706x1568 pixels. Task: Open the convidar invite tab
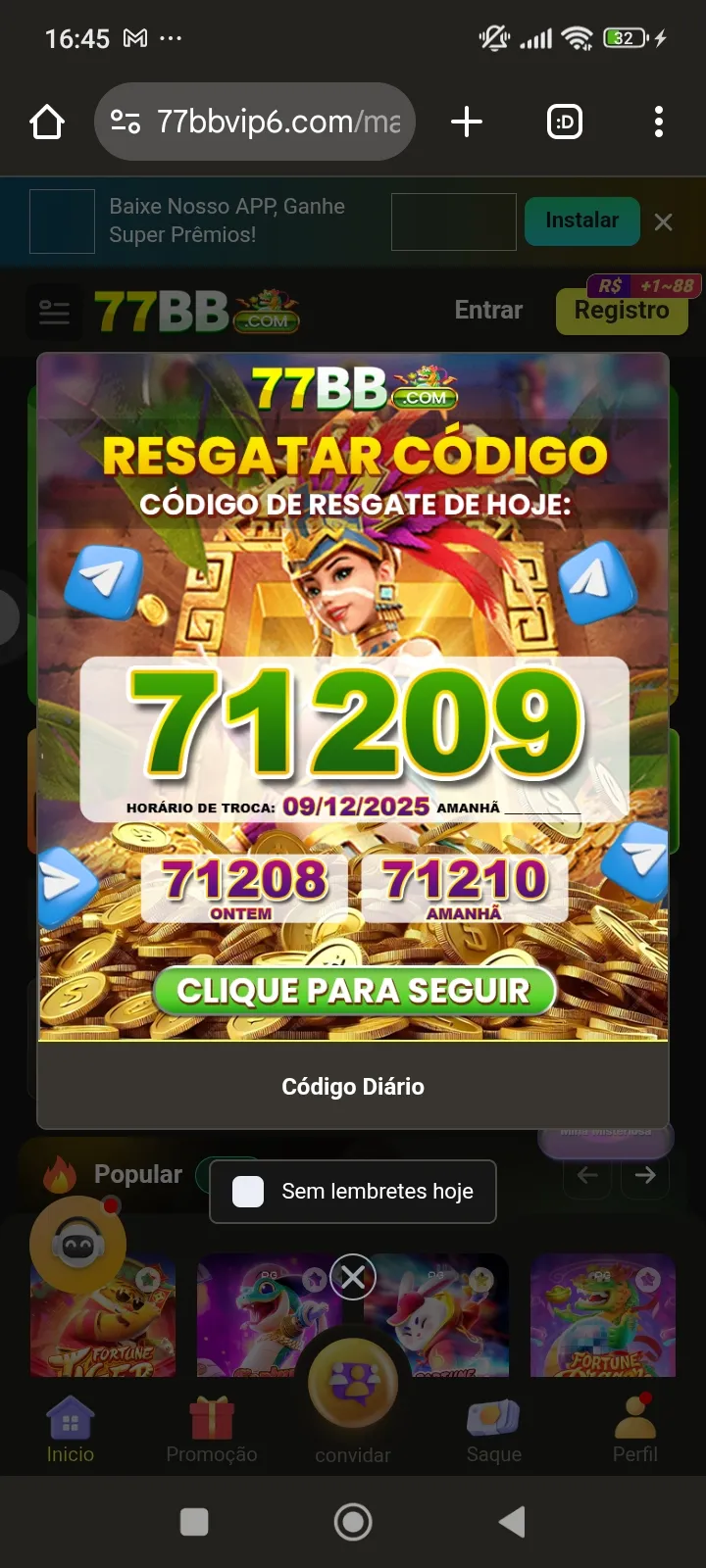[x=353, y=1401]
